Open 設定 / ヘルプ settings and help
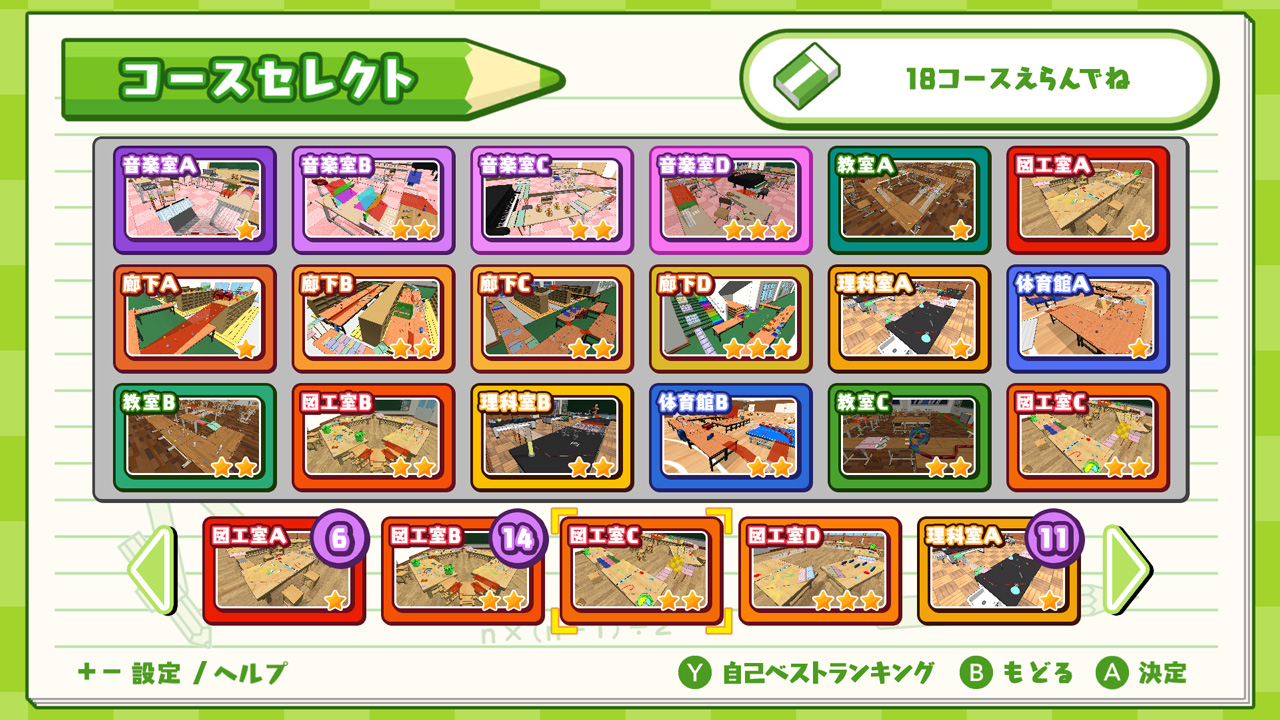This screenshot has width=1280, height=720. (x=182, y=673)
